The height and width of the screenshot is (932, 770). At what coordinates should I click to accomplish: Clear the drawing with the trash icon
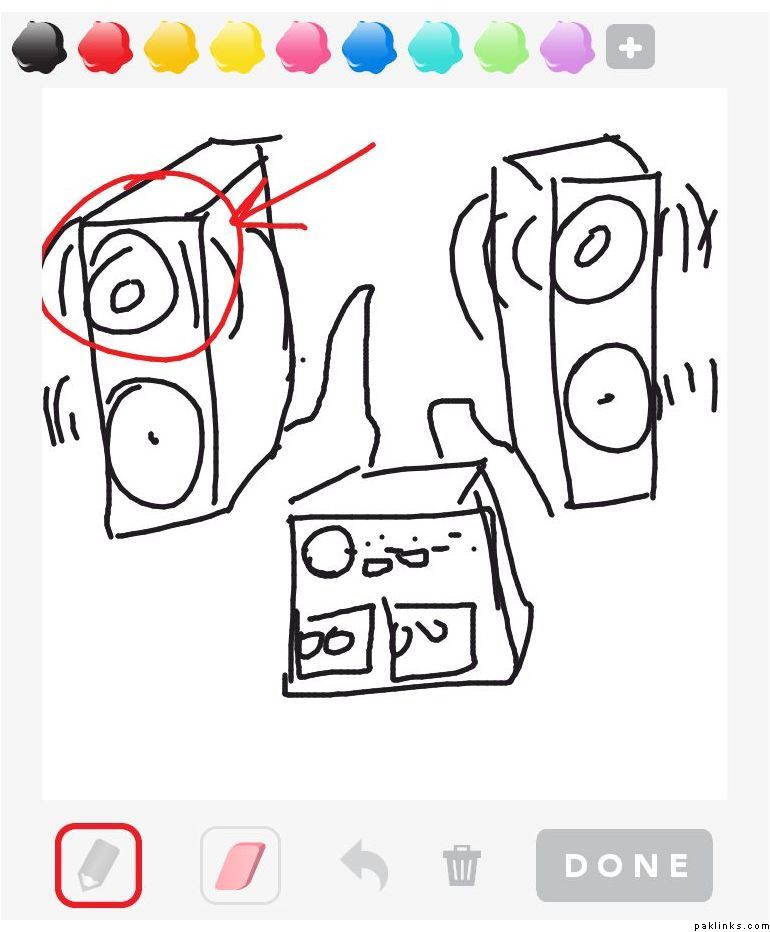tap(461, 865)
